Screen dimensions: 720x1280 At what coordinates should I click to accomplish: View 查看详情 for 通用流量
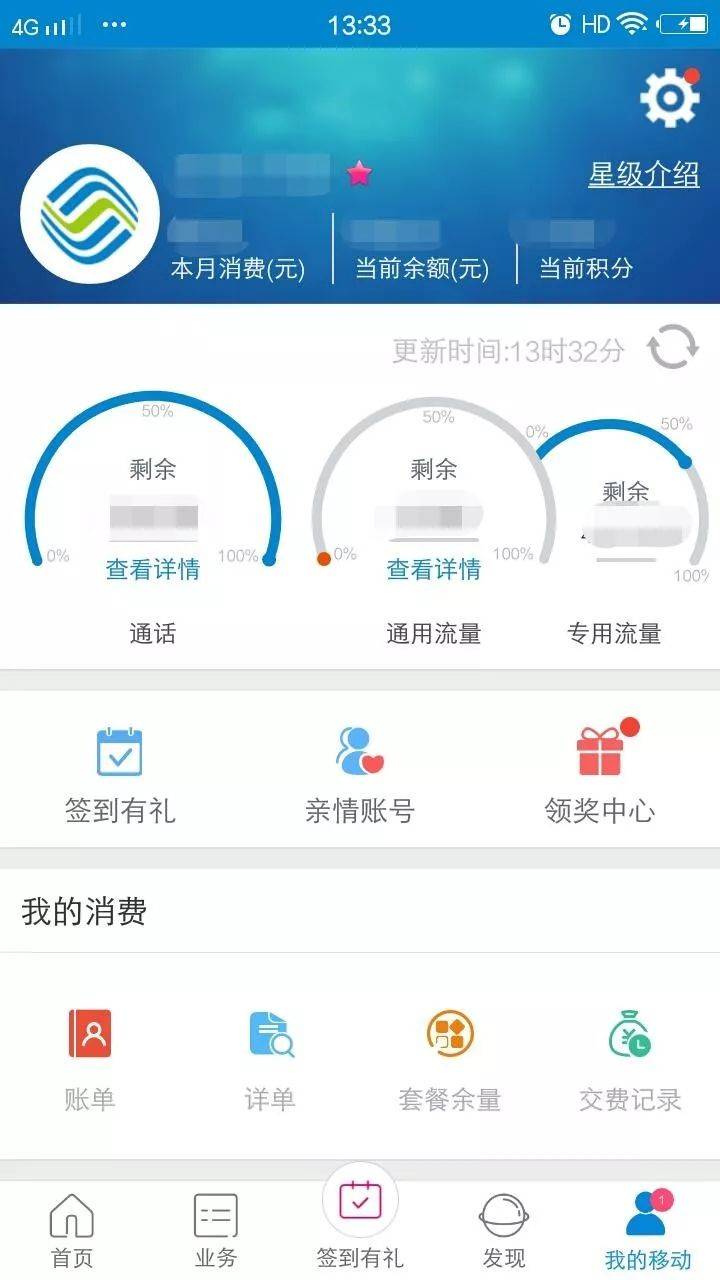pos(434,569)
